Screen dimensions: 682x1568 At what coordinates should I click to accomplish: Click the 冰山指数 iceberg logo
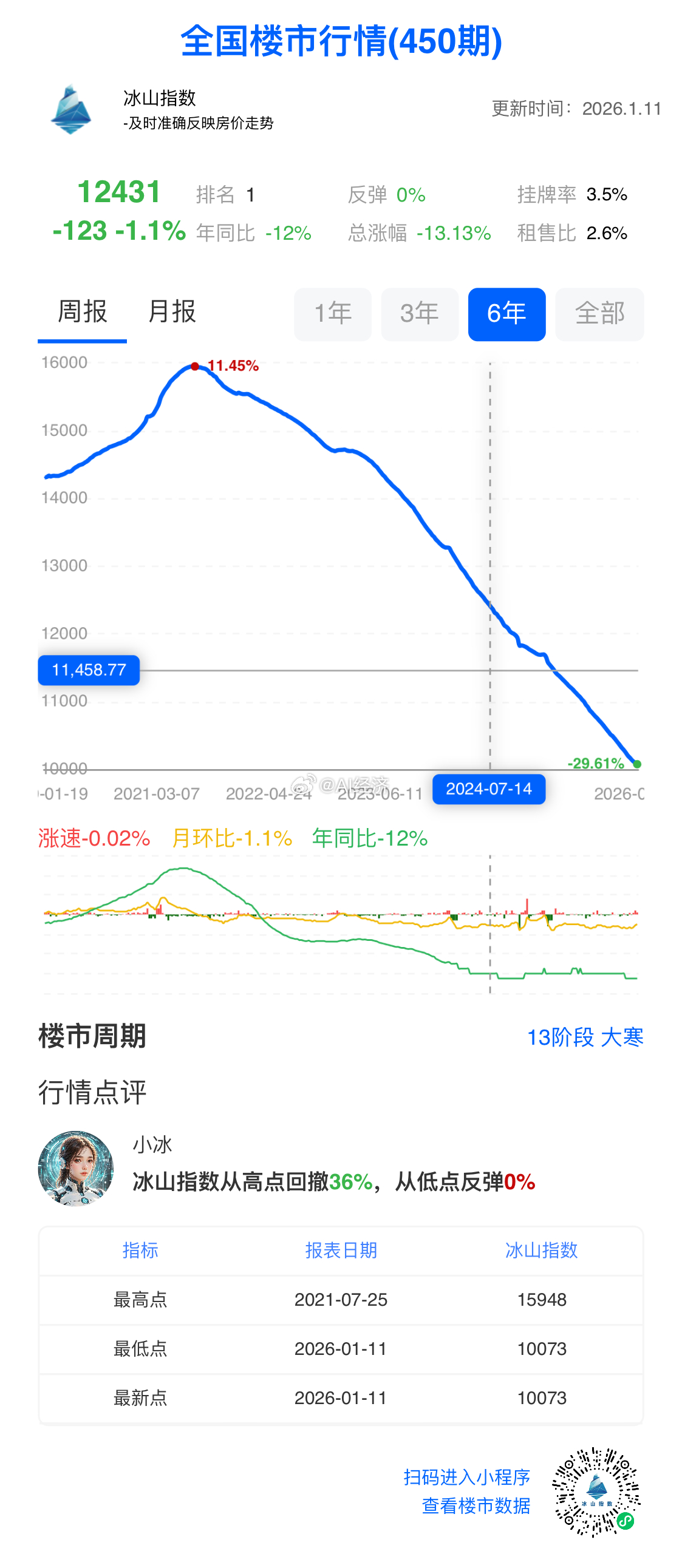72,109
